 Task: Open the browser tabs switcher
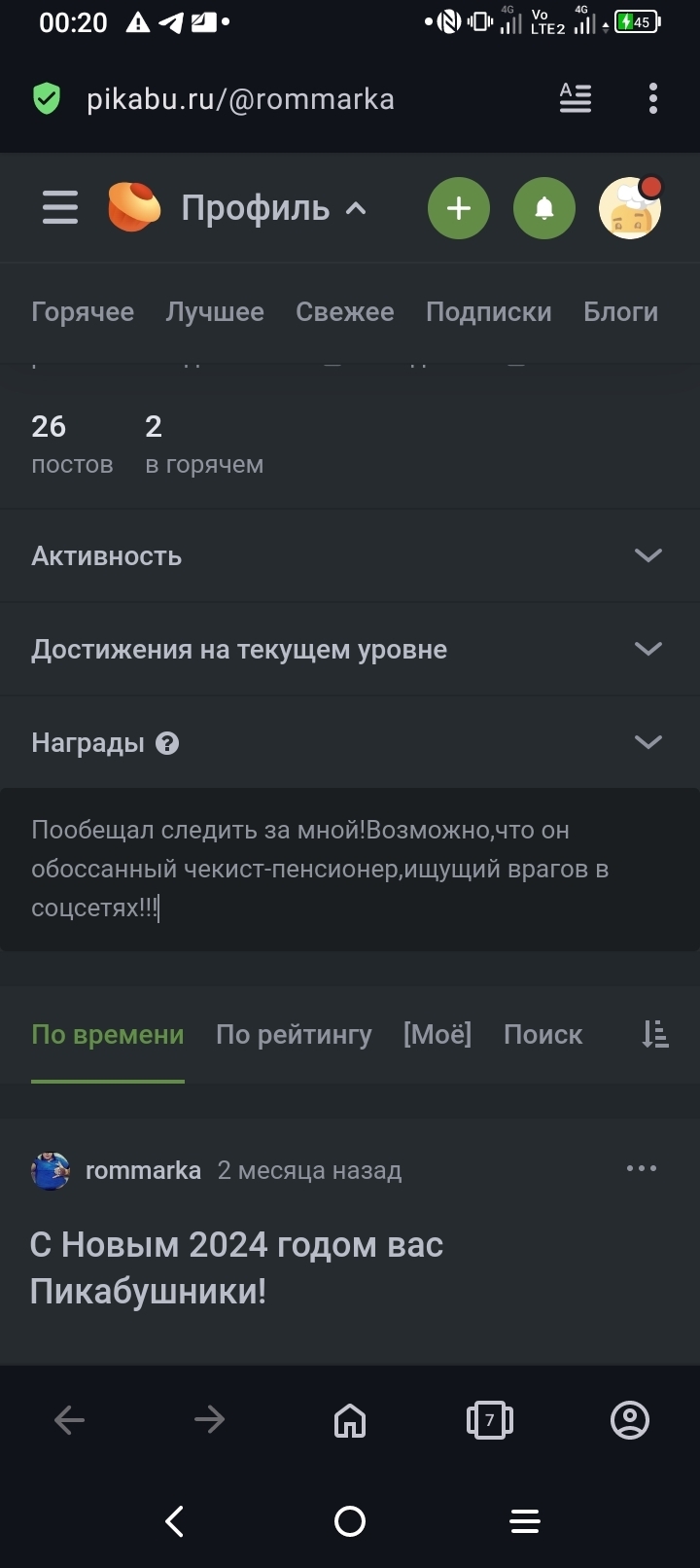coord(490,1420)
